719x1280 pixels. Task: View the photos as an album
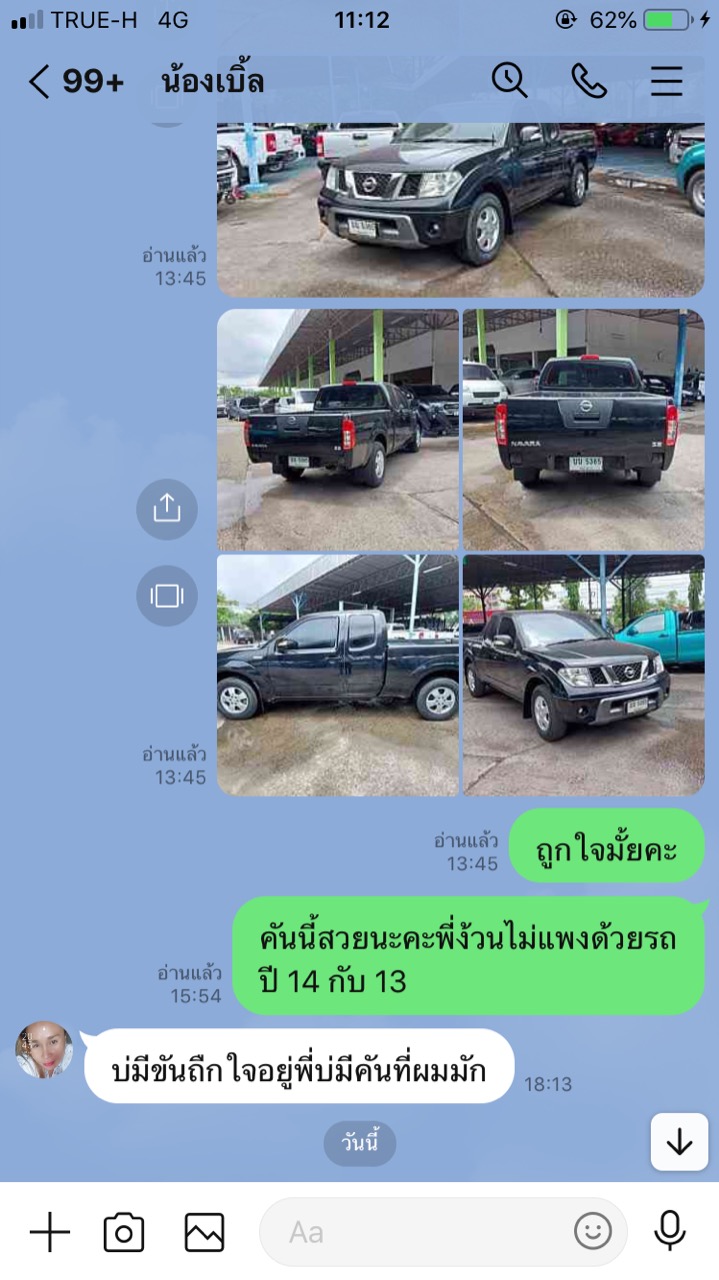166,596
